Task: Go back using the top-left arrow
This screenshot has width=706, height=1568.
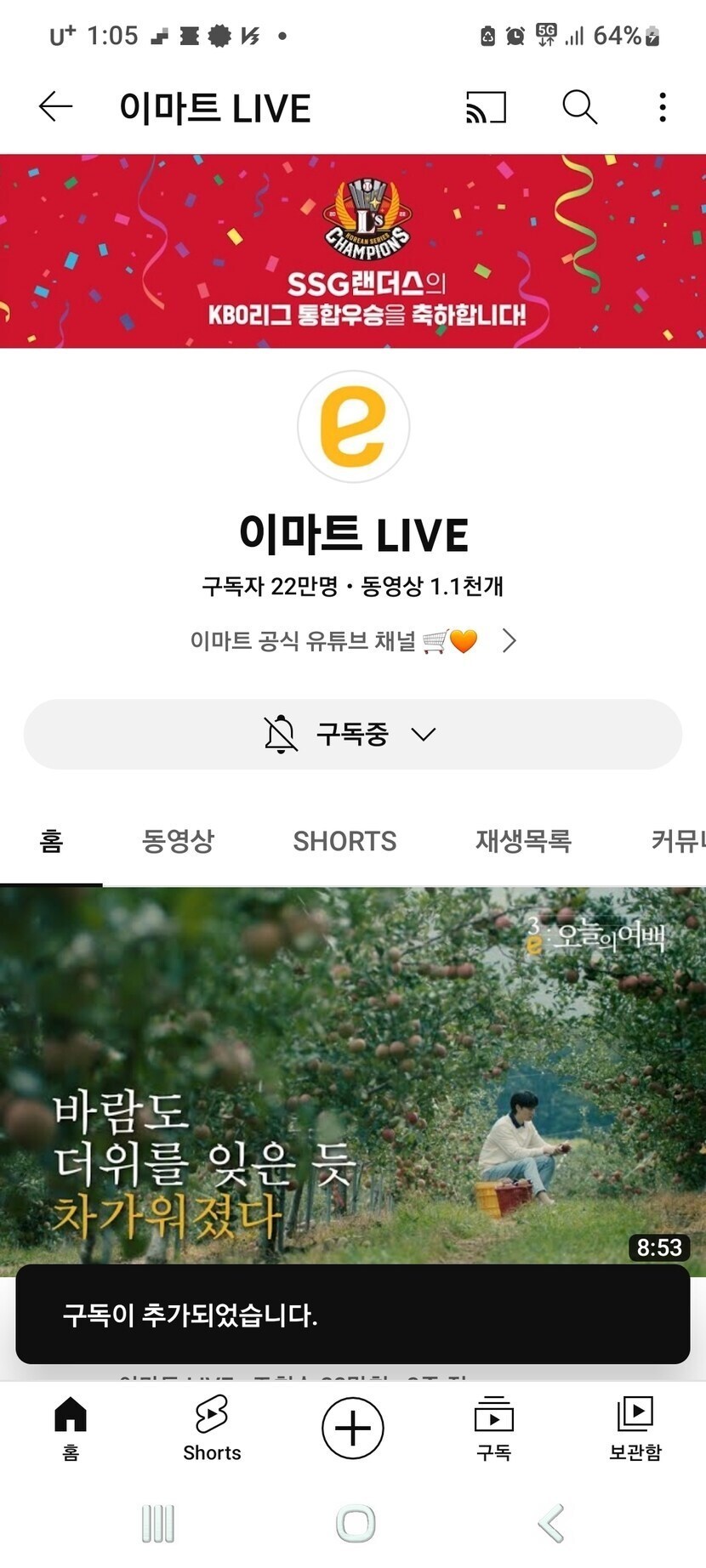Action: [x=56, y=107]
